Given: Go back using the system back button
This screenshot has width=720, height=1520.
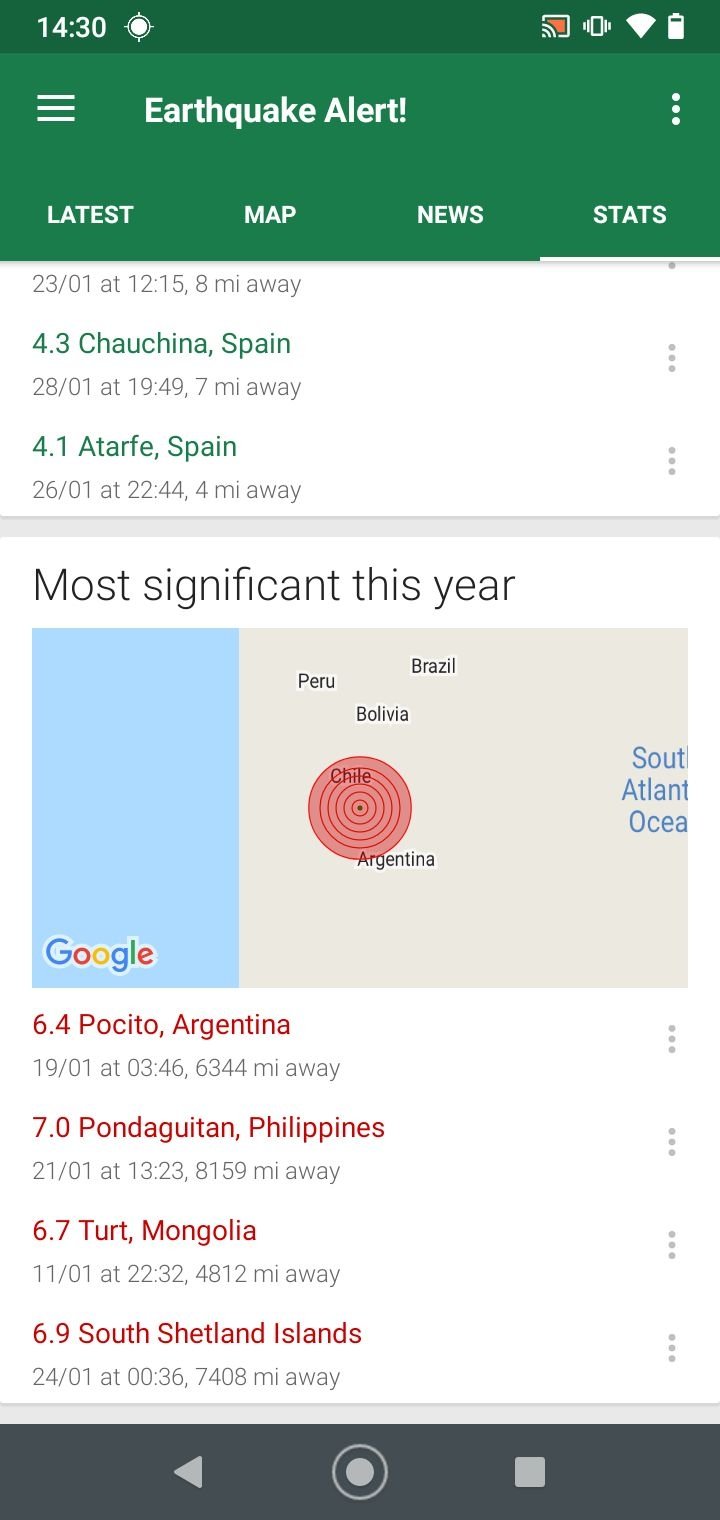Looking at the screenshot, I should tap(188, 1472).
